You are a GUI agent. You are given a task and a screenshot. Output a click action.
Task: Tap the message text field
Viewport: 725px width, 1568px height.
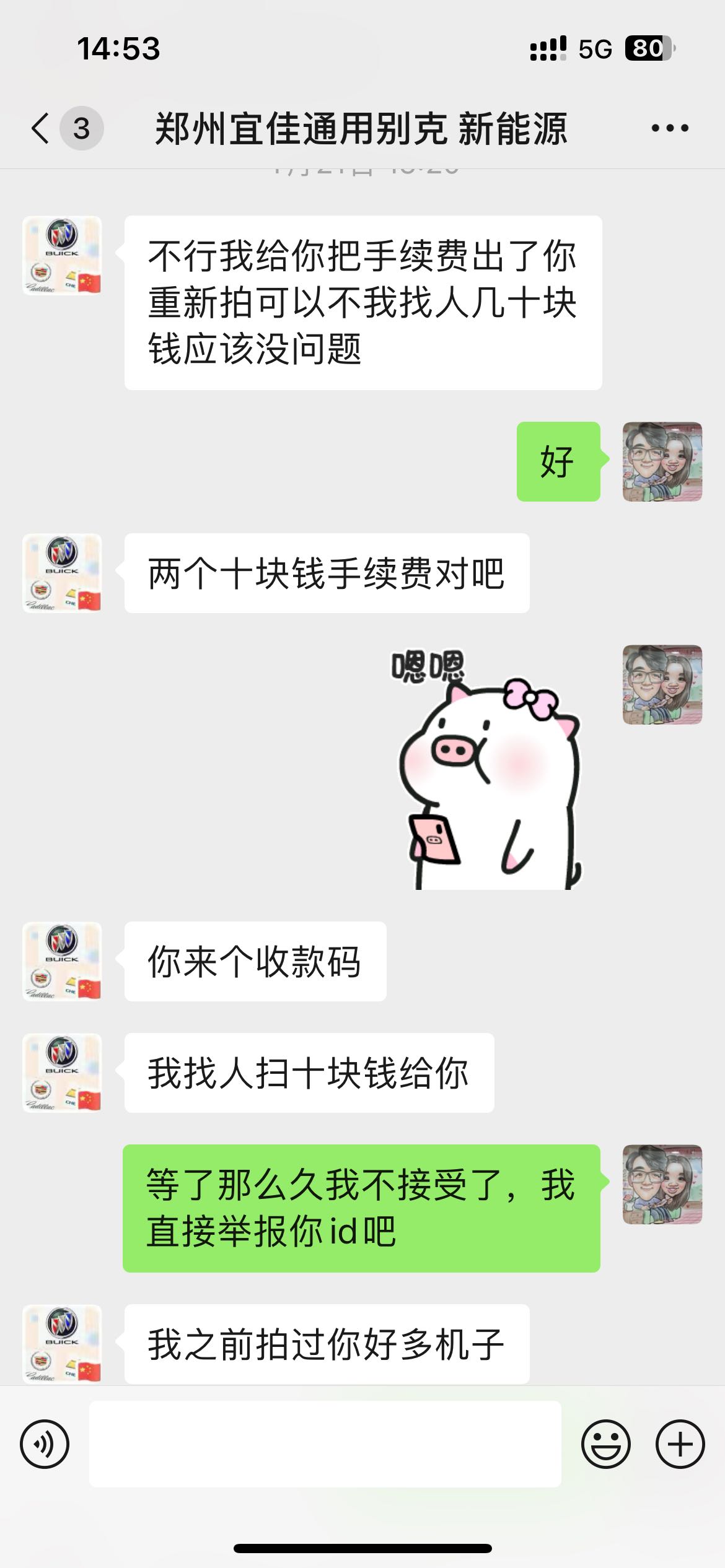(x=325, y=1444)
